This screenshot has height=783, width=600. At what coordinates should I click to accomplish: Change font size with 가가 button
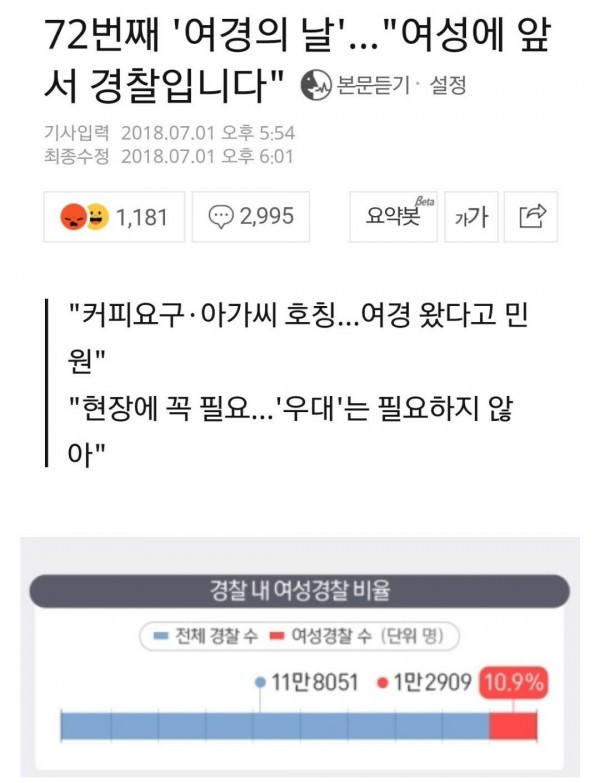click(x=471, y=217)
